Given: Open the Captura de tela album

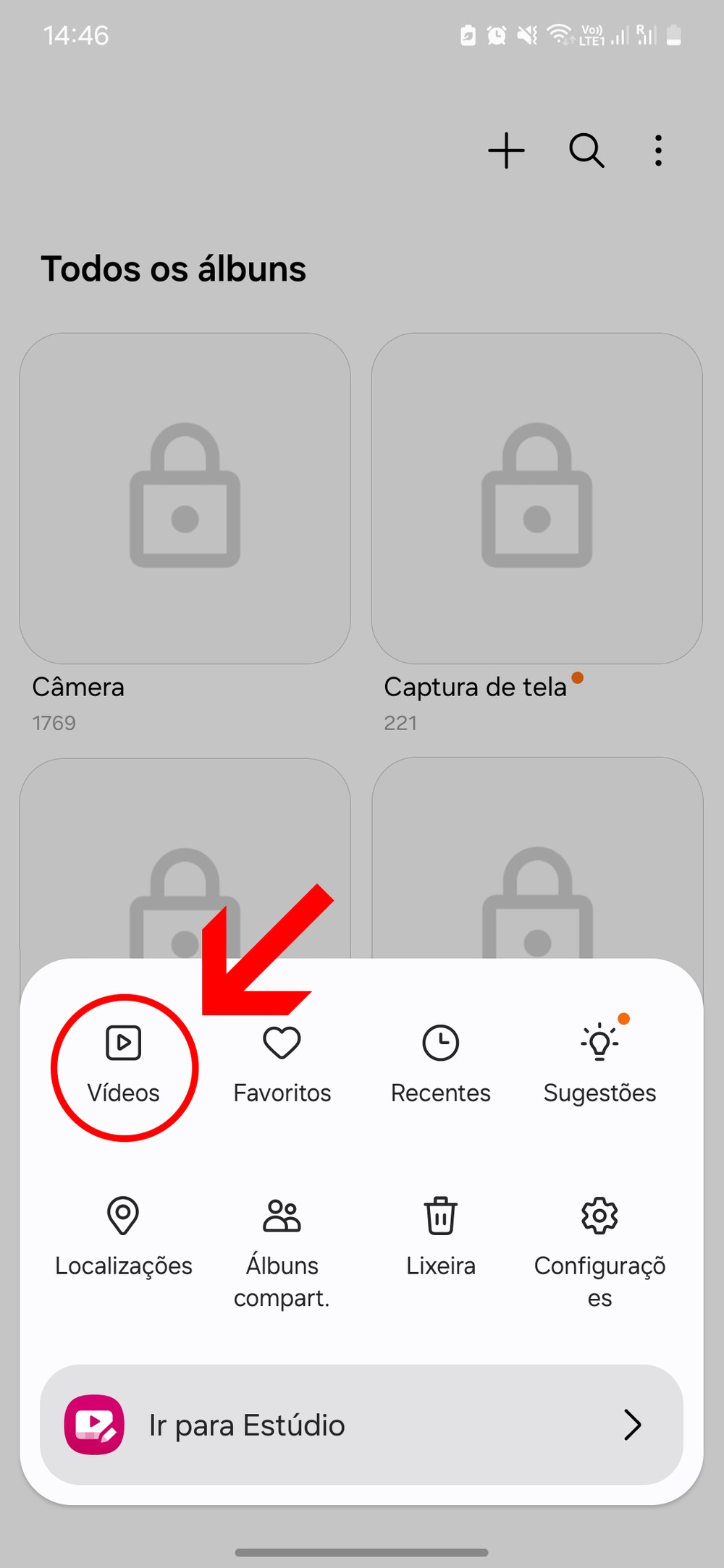Looking at the screenshot, I should [x=537, y=499].
